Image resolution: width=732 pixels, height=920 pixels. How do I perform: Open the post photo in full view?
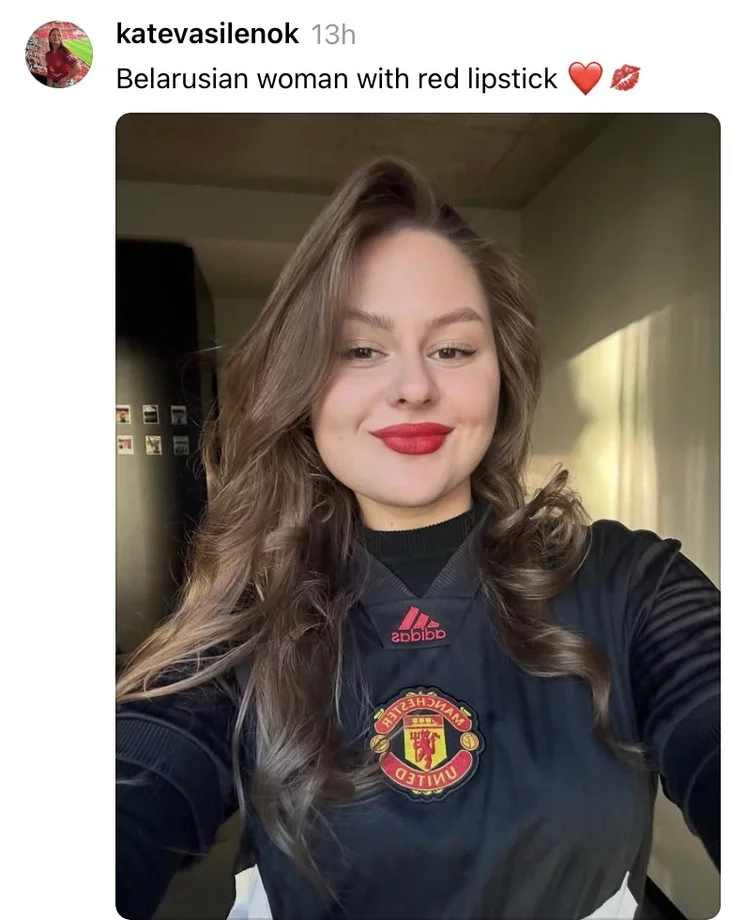tap(418, 515)
